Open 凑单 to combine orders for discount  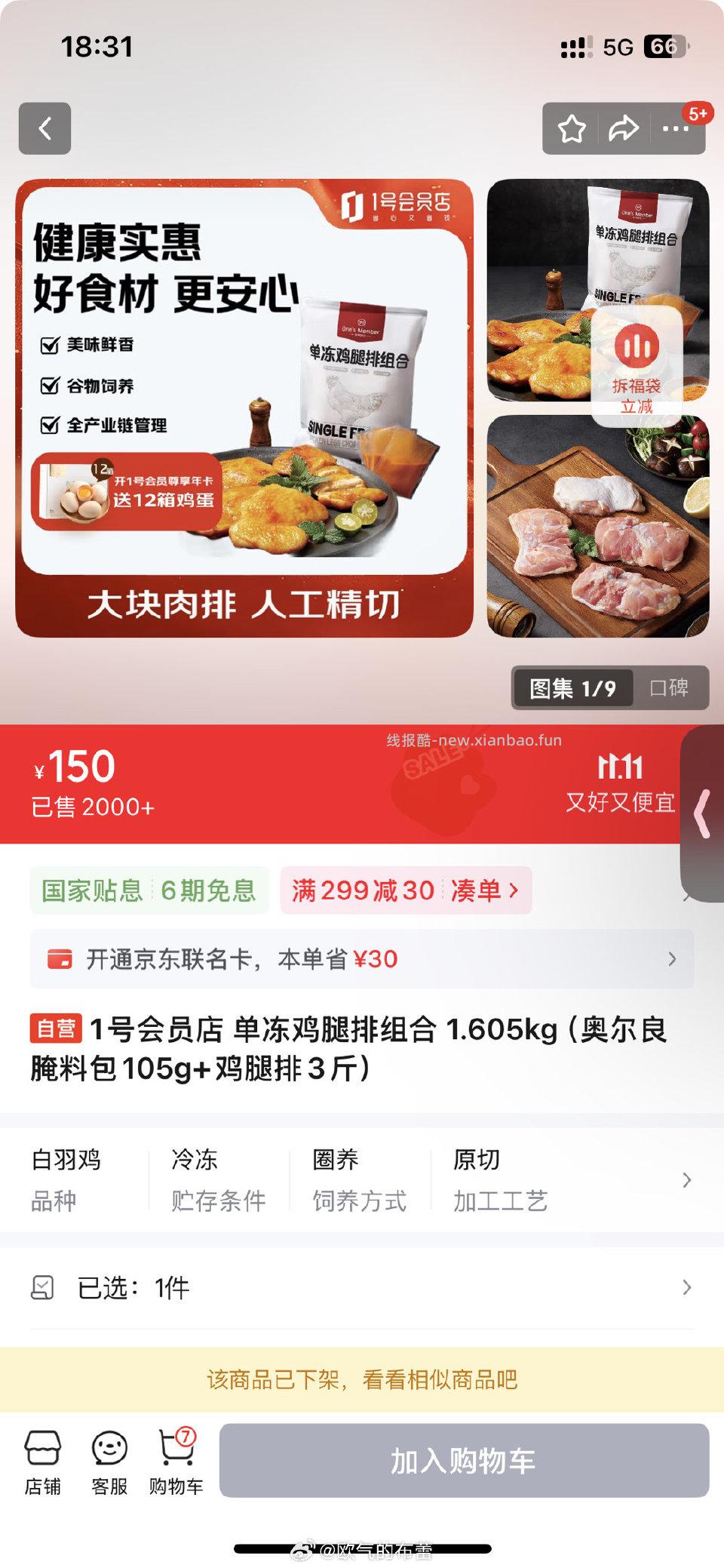pos(483,890)
